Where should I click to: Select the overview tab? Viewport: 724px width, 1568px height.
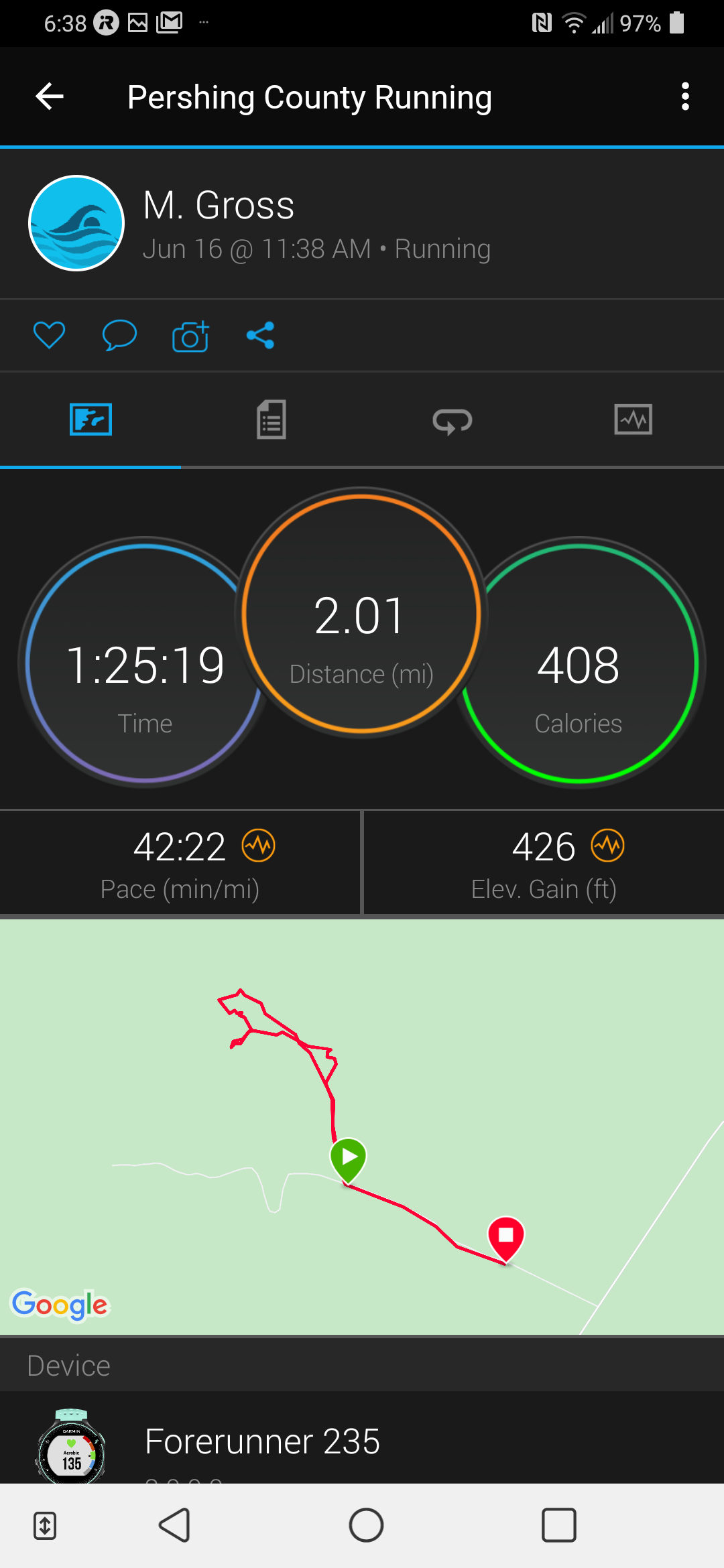[90, 420]
